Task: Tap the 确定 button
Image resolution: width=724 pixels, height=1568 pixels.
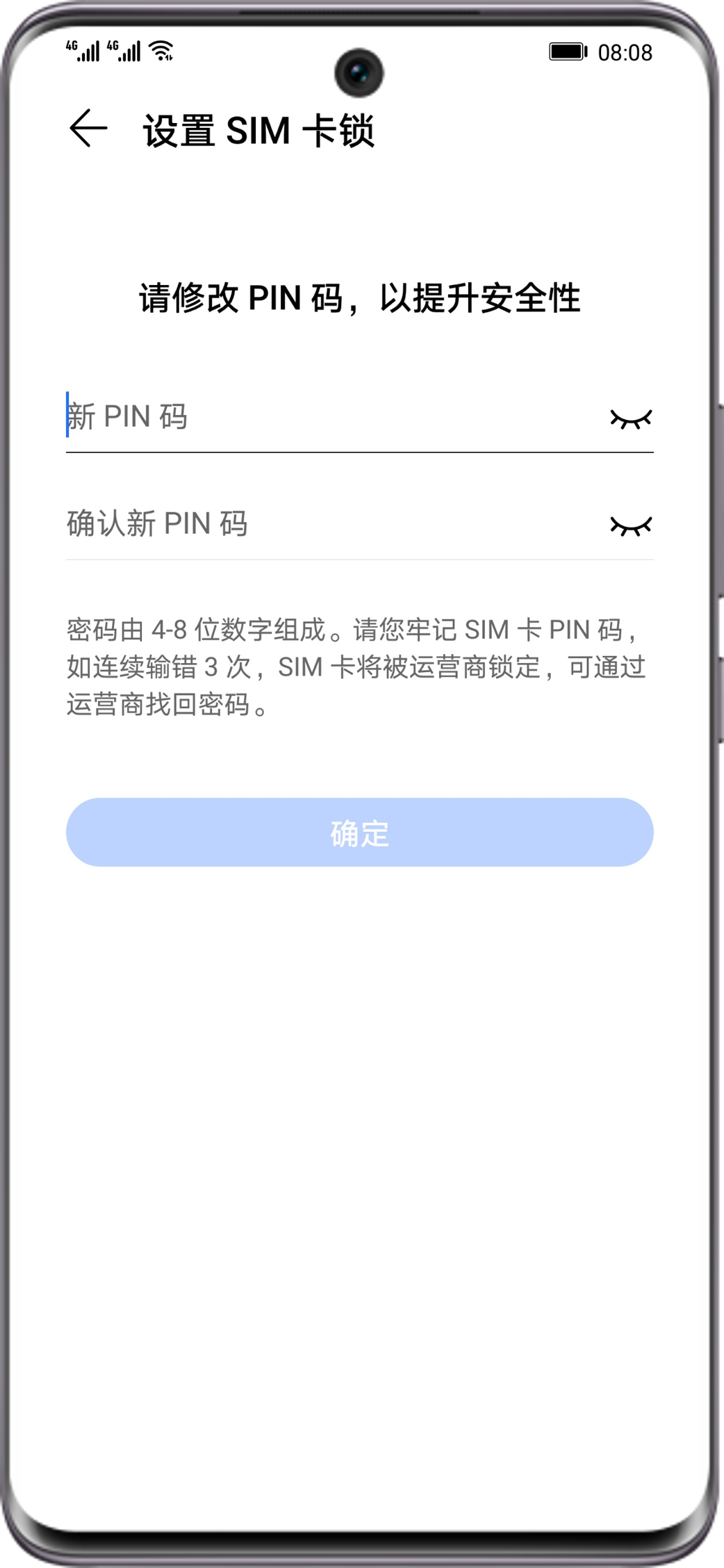Action: coord(359,832)
